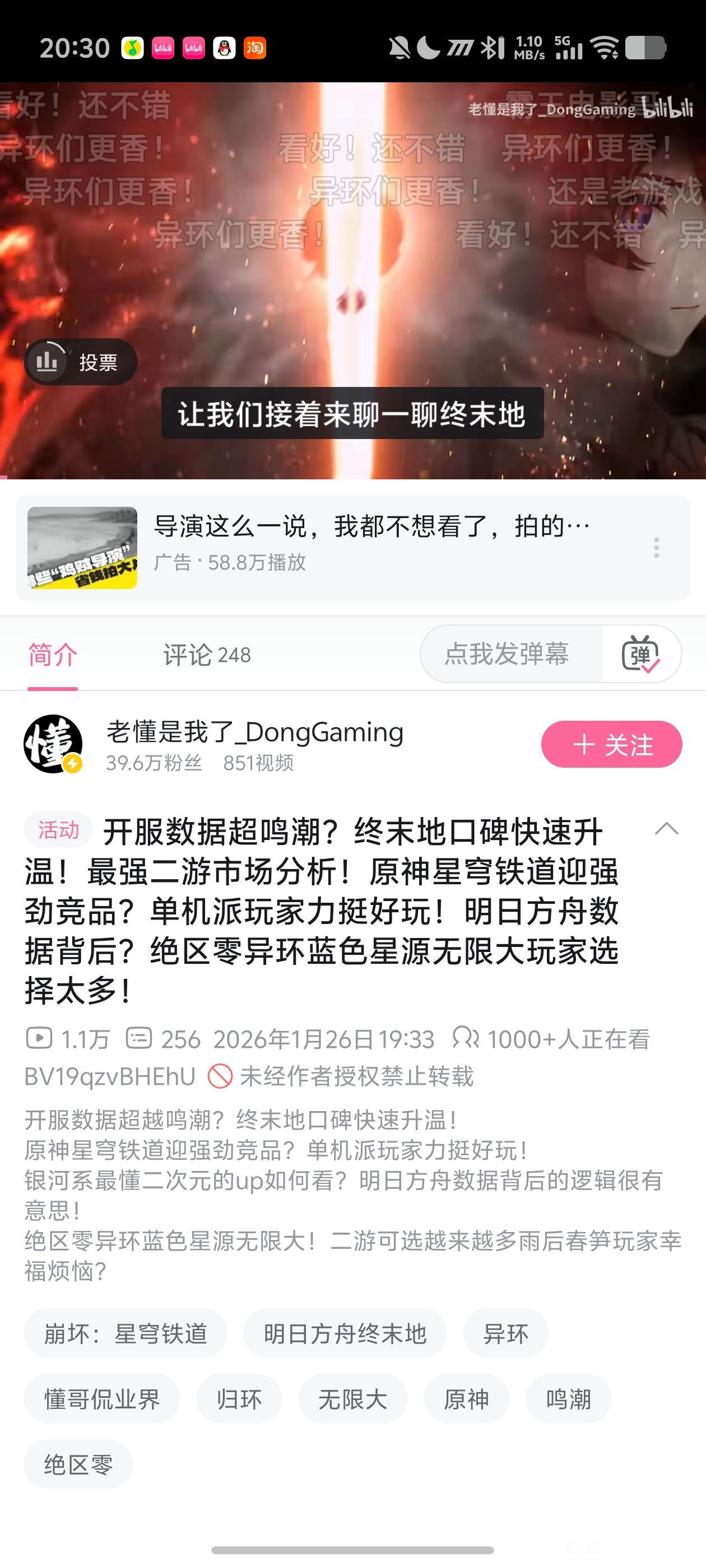706x1568 pixels.
Task: Toggle the danmaku 弹 switch icon
Action: pos(641,654)
